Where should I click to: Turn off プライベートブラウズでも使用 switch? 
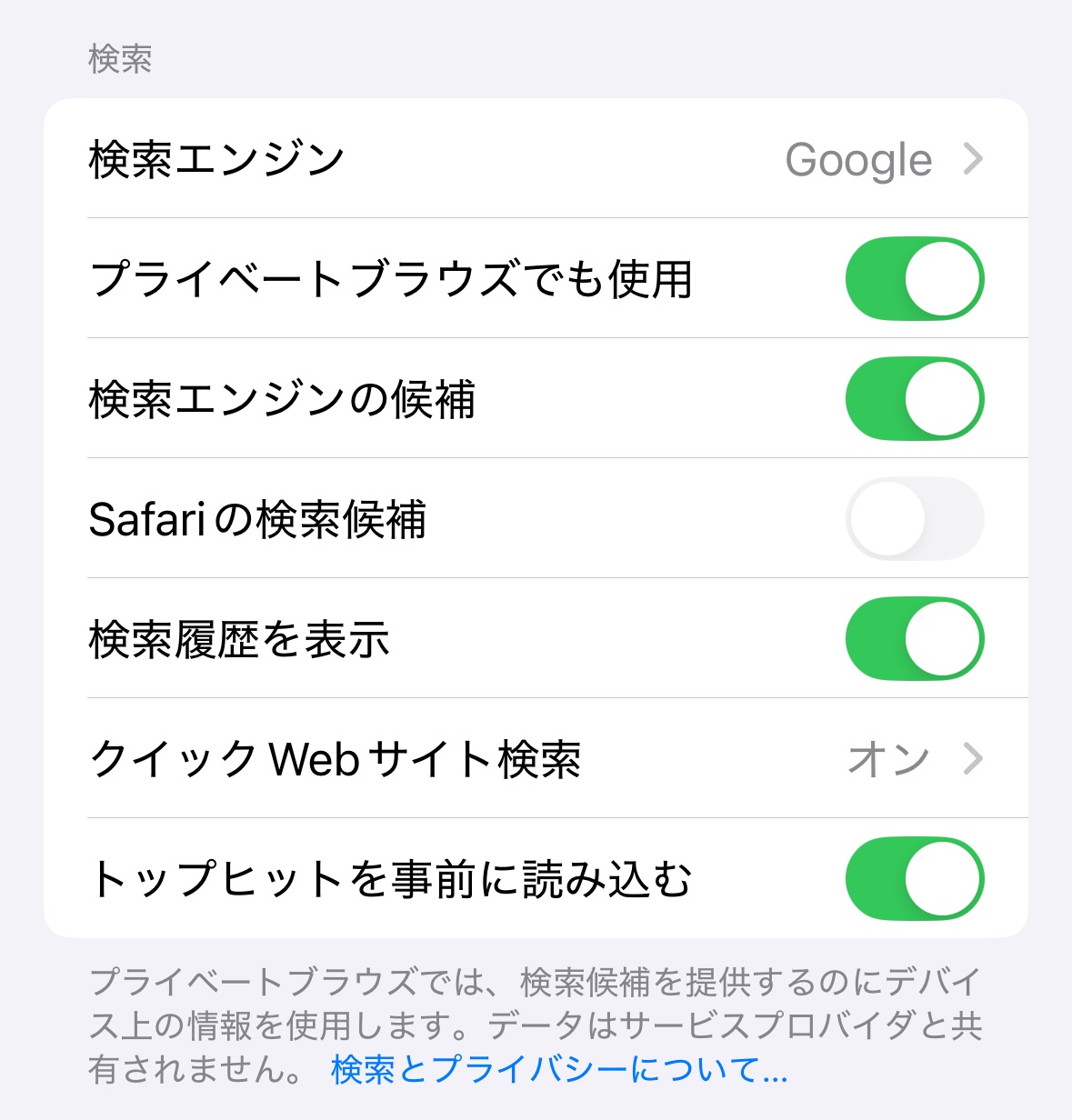(x=914, y=279)
